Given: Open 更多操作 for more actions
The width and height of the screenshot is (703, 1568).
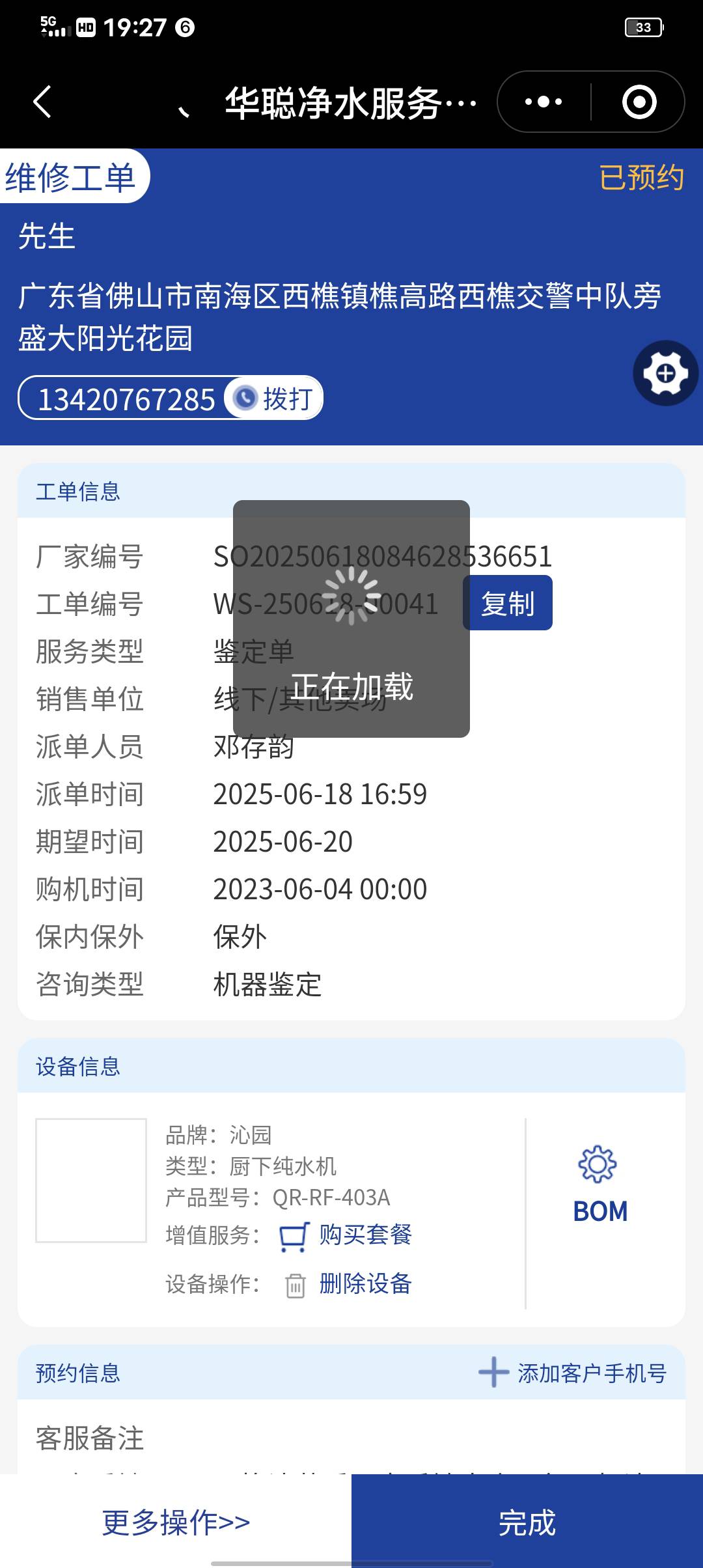Looking at the screenshot, I should 176,1522.
